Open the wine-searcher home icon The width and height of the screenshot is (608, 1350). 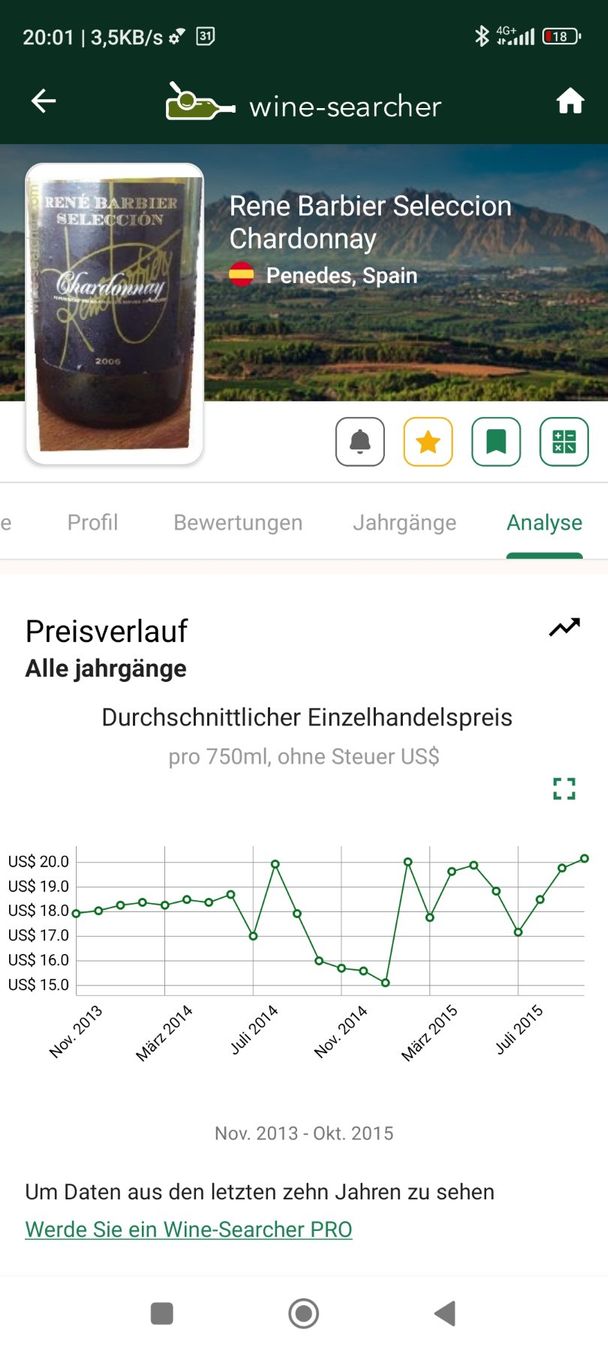tap(570, 101)
